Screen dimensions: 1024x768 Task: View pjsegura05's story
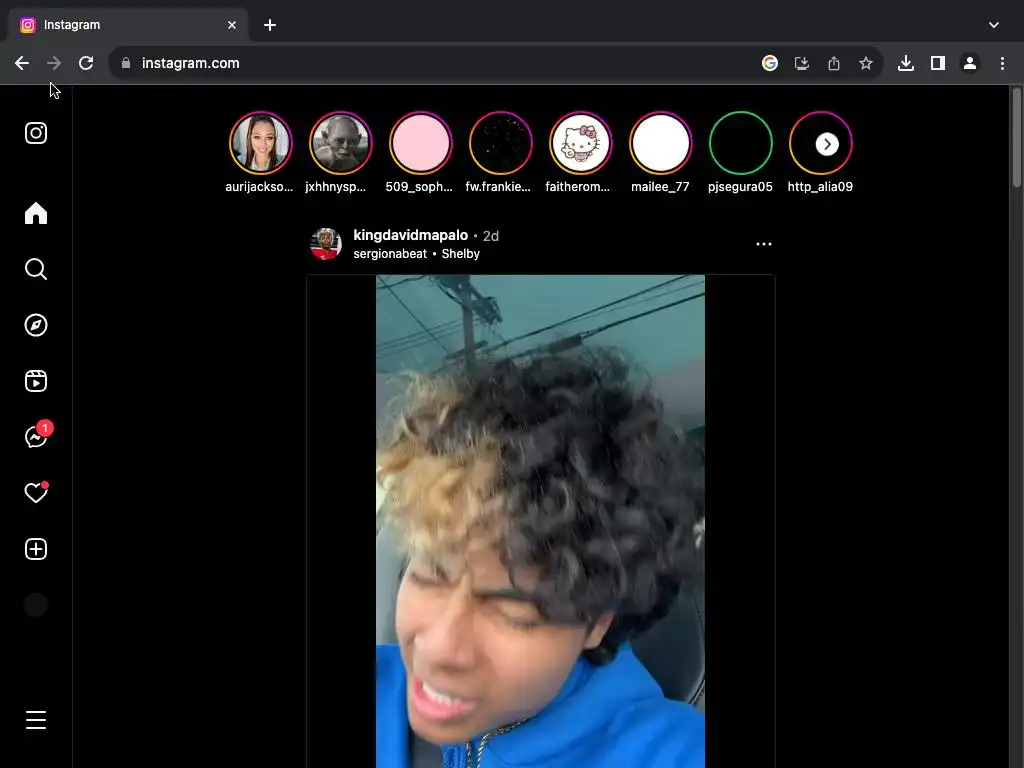pyautogui.click(x=740, y=143)
